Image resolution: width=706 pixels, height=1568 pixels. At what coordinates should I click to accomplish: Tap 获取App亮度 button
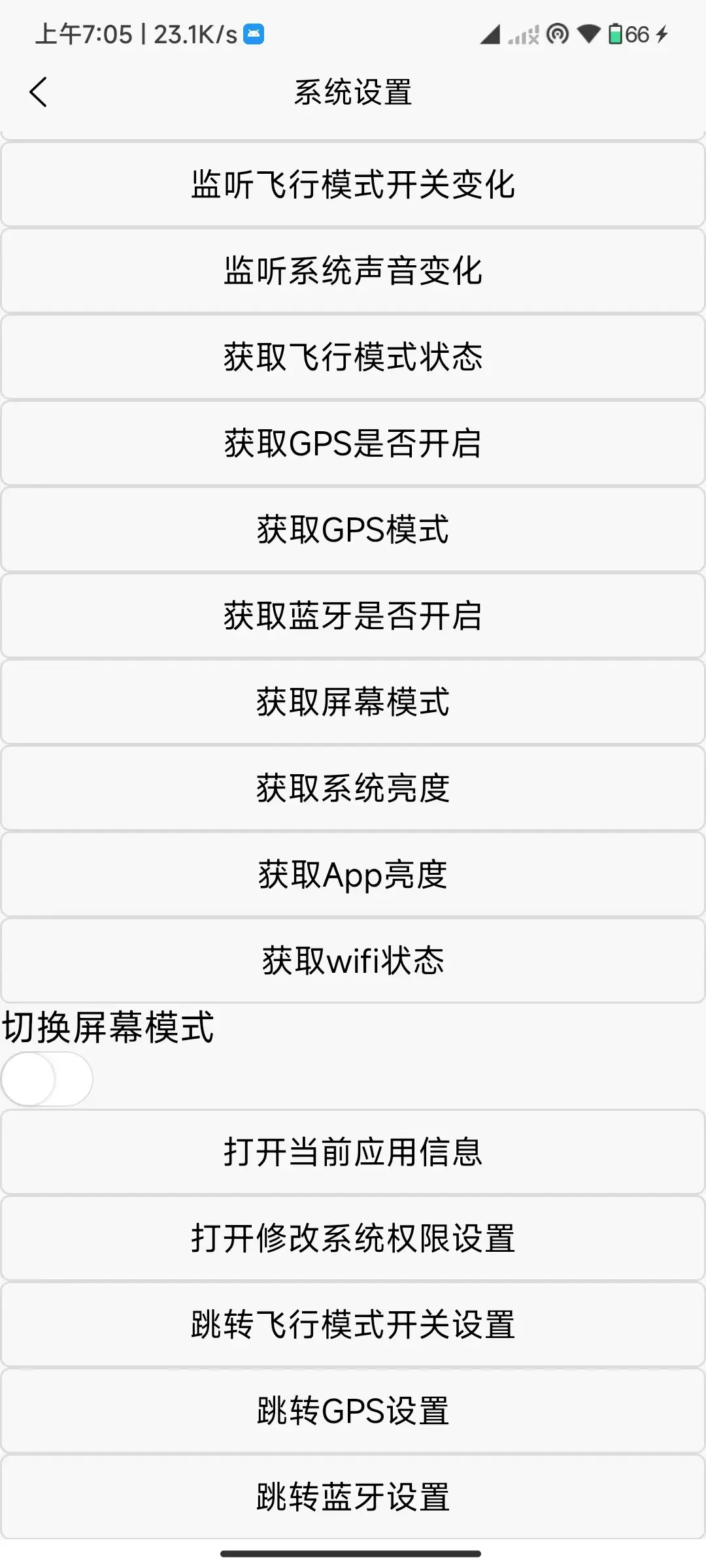click(x=353, y=875)
